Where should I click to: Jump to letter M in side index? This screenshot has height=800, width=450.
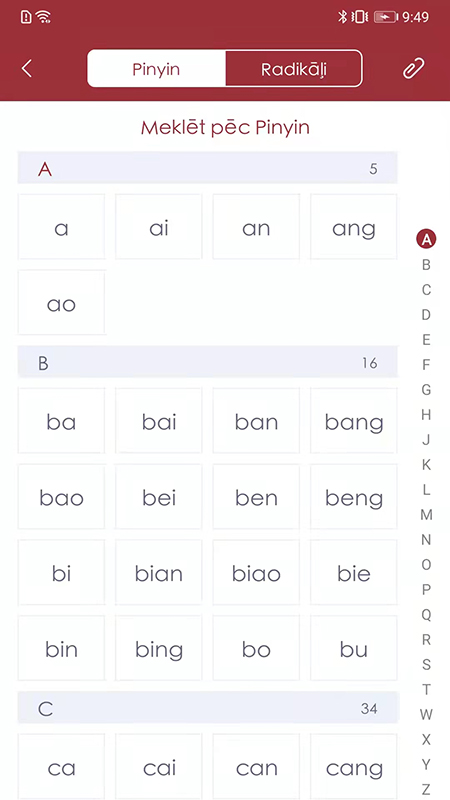(426, 515)
